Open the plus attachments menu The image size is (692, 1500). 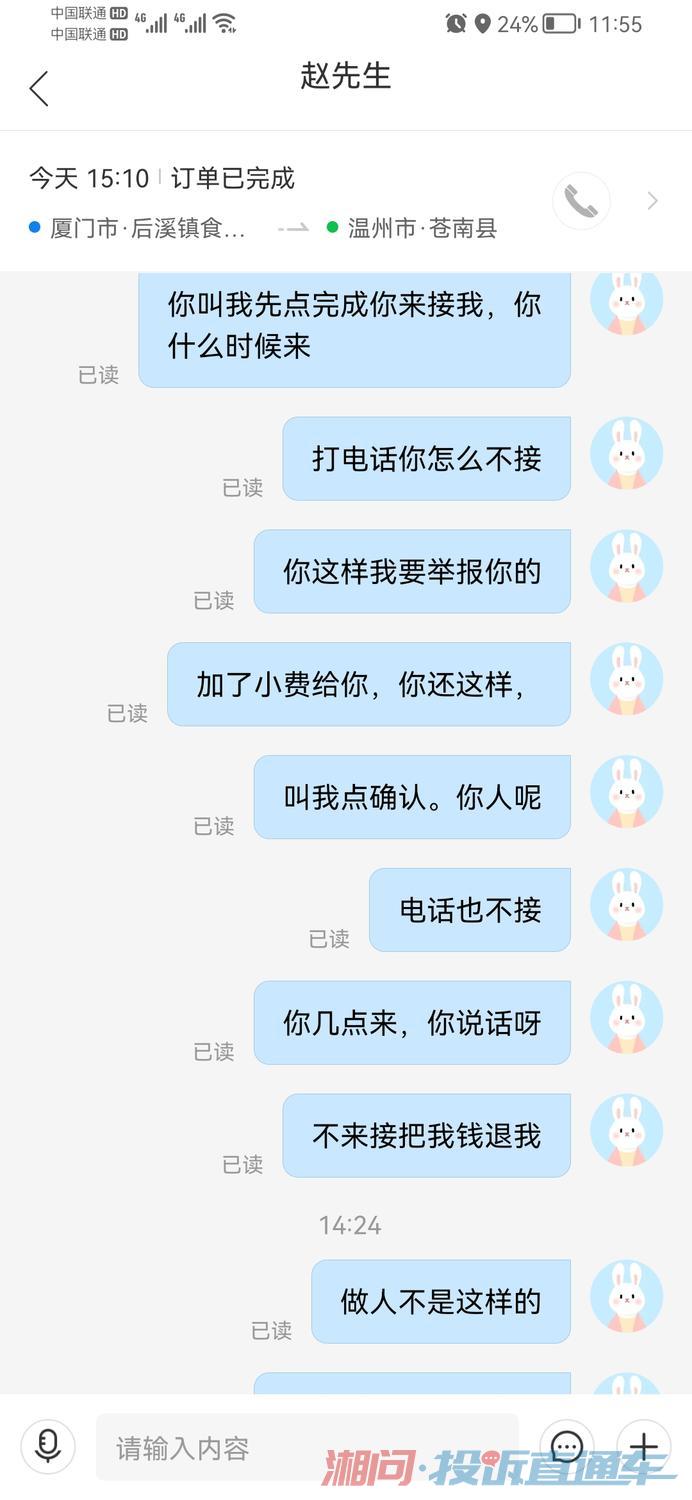pyautogui.click(x=644, y=1446)
